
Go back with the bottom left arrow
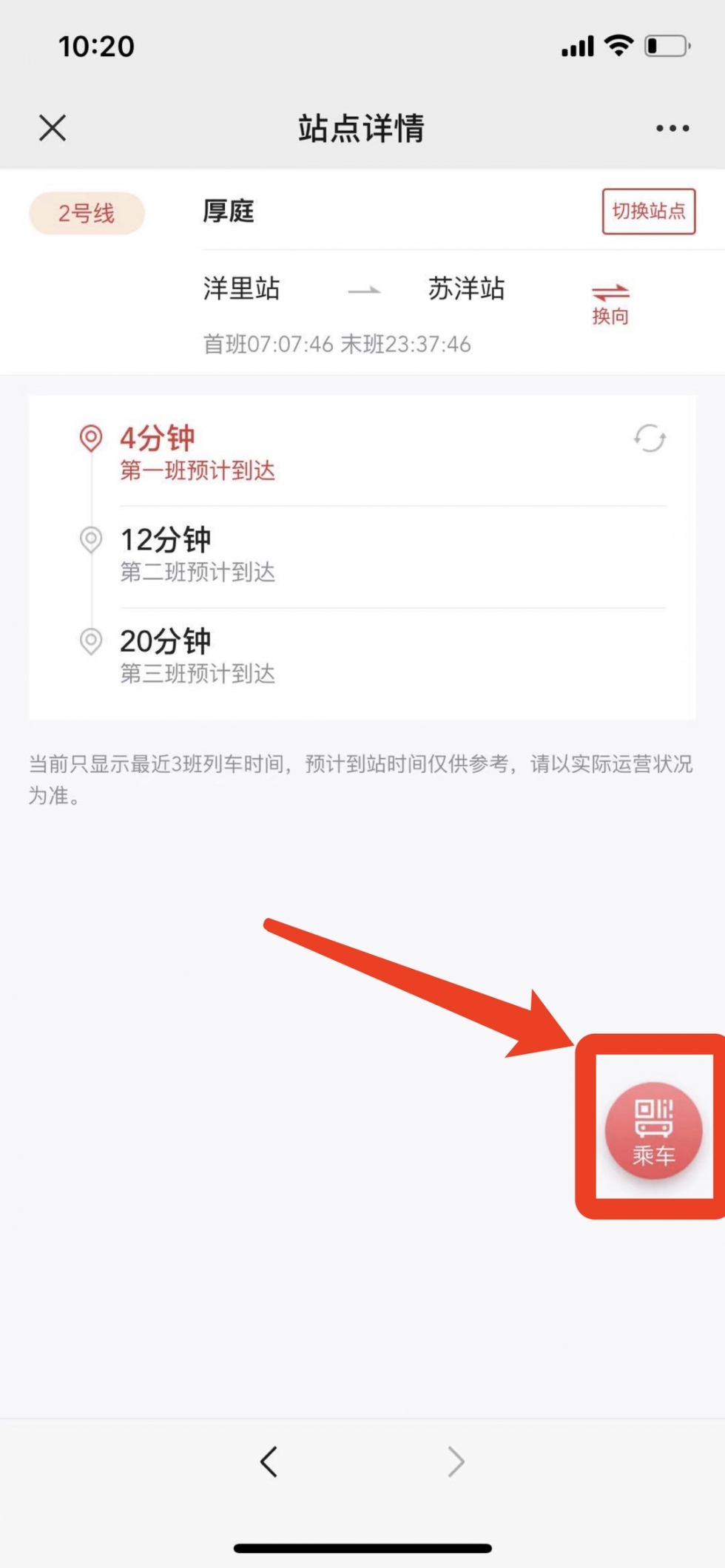pos(269,1461)
